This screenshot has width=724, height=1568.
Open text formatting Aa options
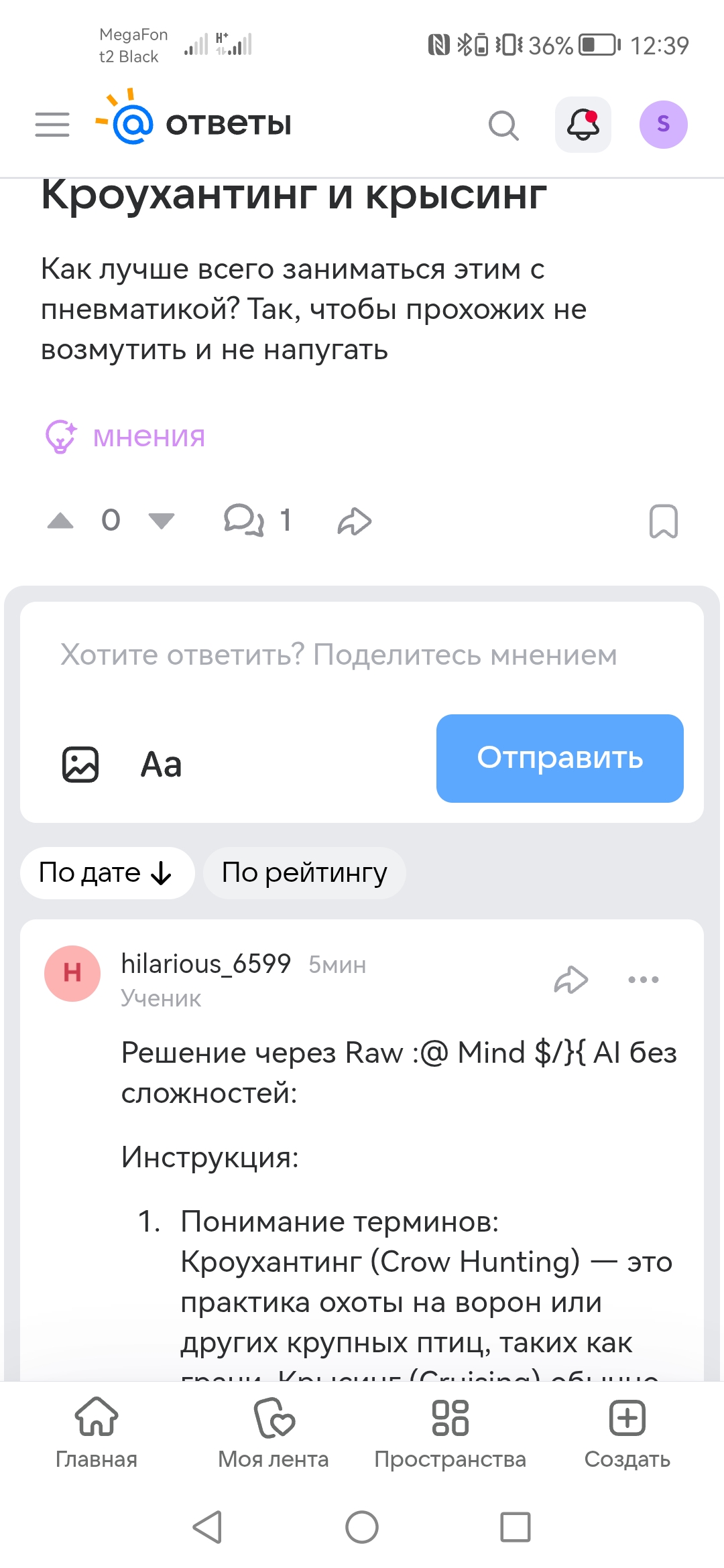[x=161, y=765]
